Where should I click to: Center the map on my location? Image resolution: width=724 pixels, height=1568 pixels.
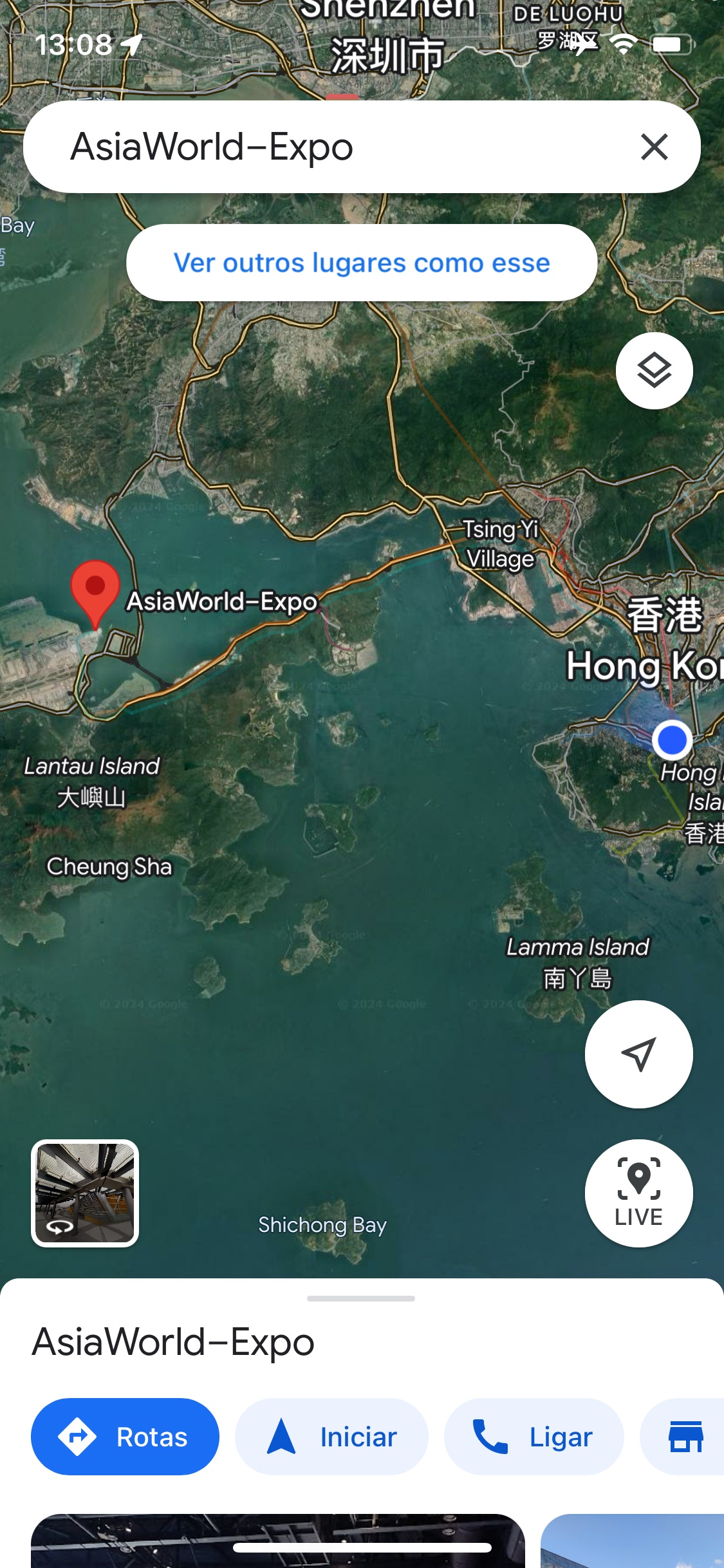pyautogui.click(x=638, y=1054)
